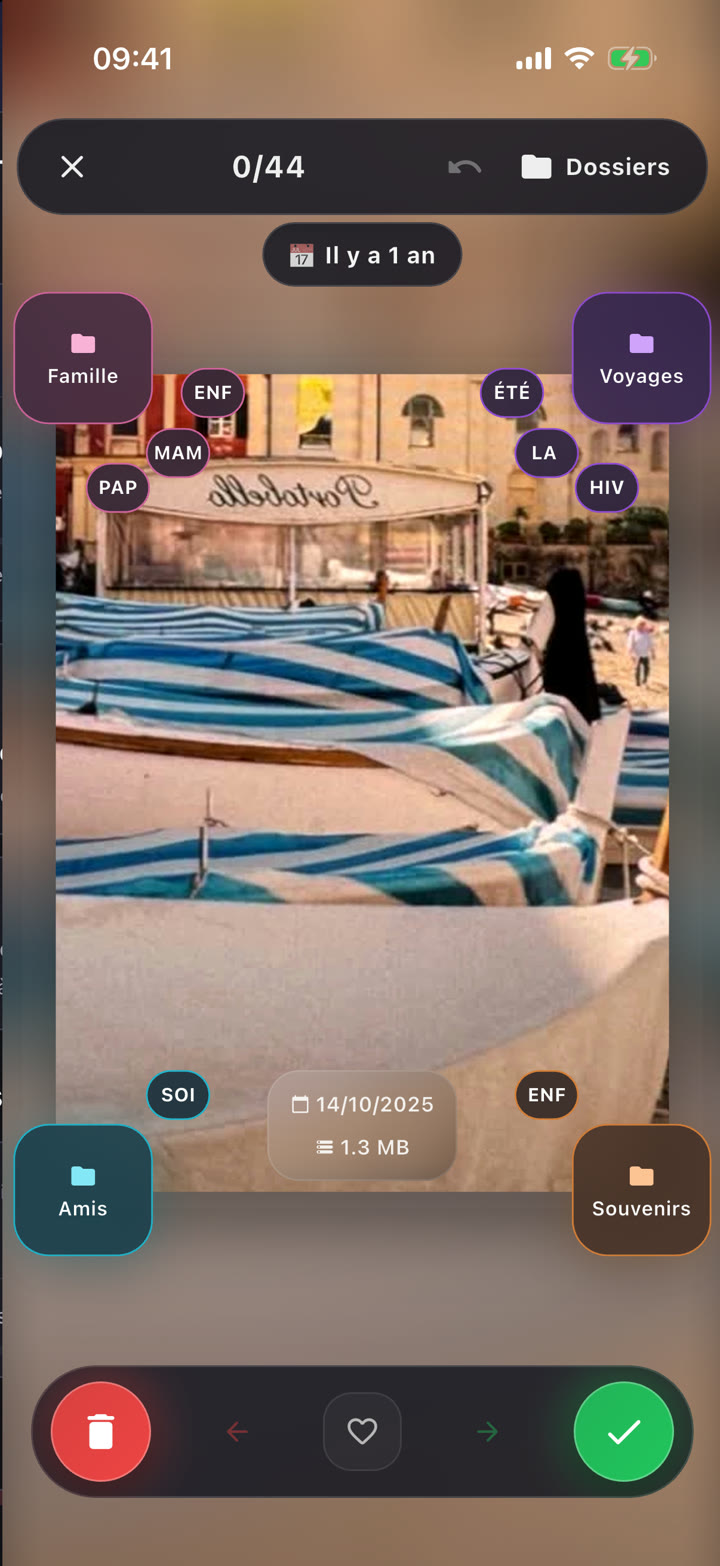Viewport: 720px width, 1566px height.
Task: Pick the HIV subfolder chip
Action: point(607,488)
